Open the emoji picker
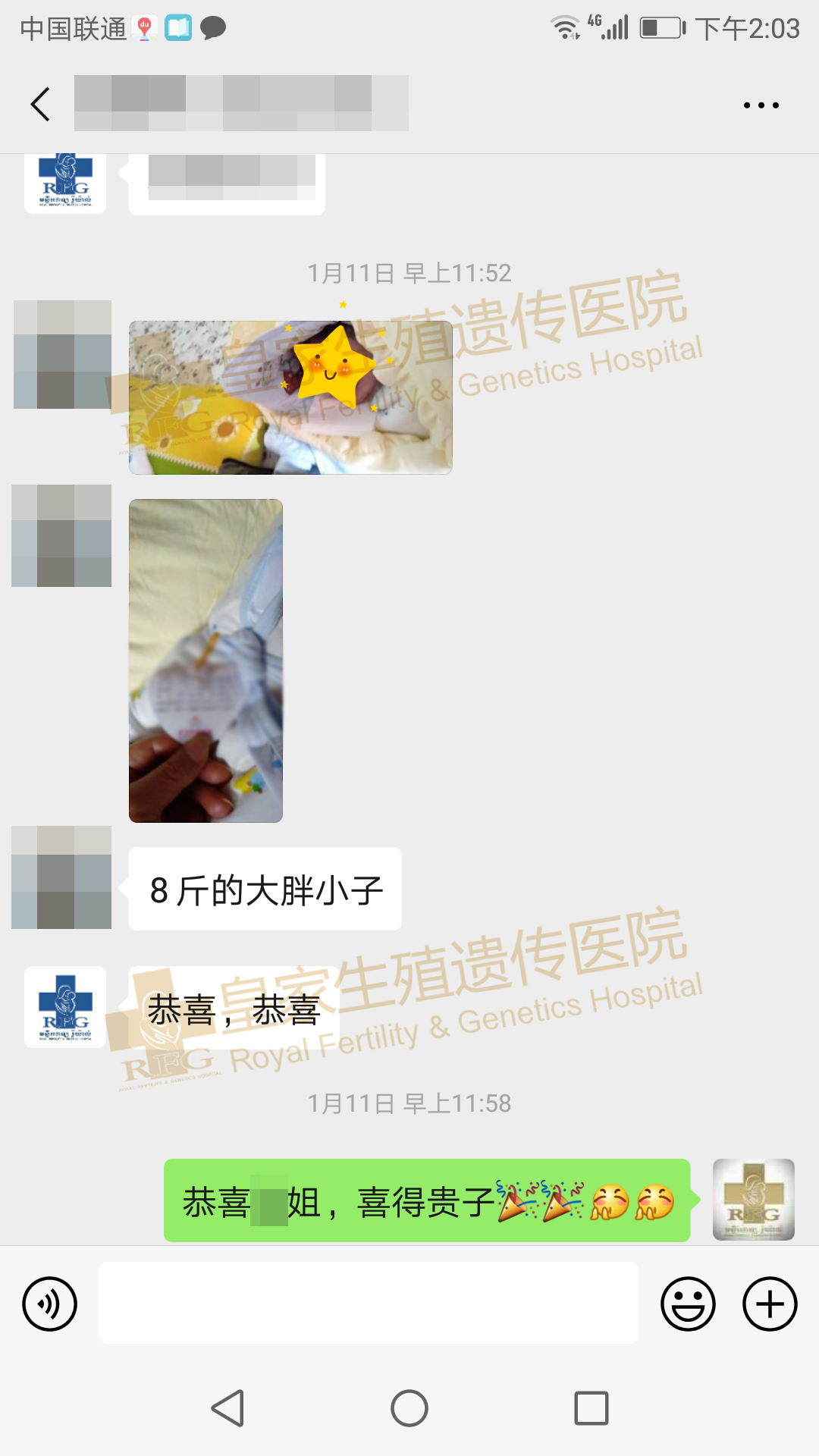The width and height of the screenshot is (819, 1456). pos(688,1304)
